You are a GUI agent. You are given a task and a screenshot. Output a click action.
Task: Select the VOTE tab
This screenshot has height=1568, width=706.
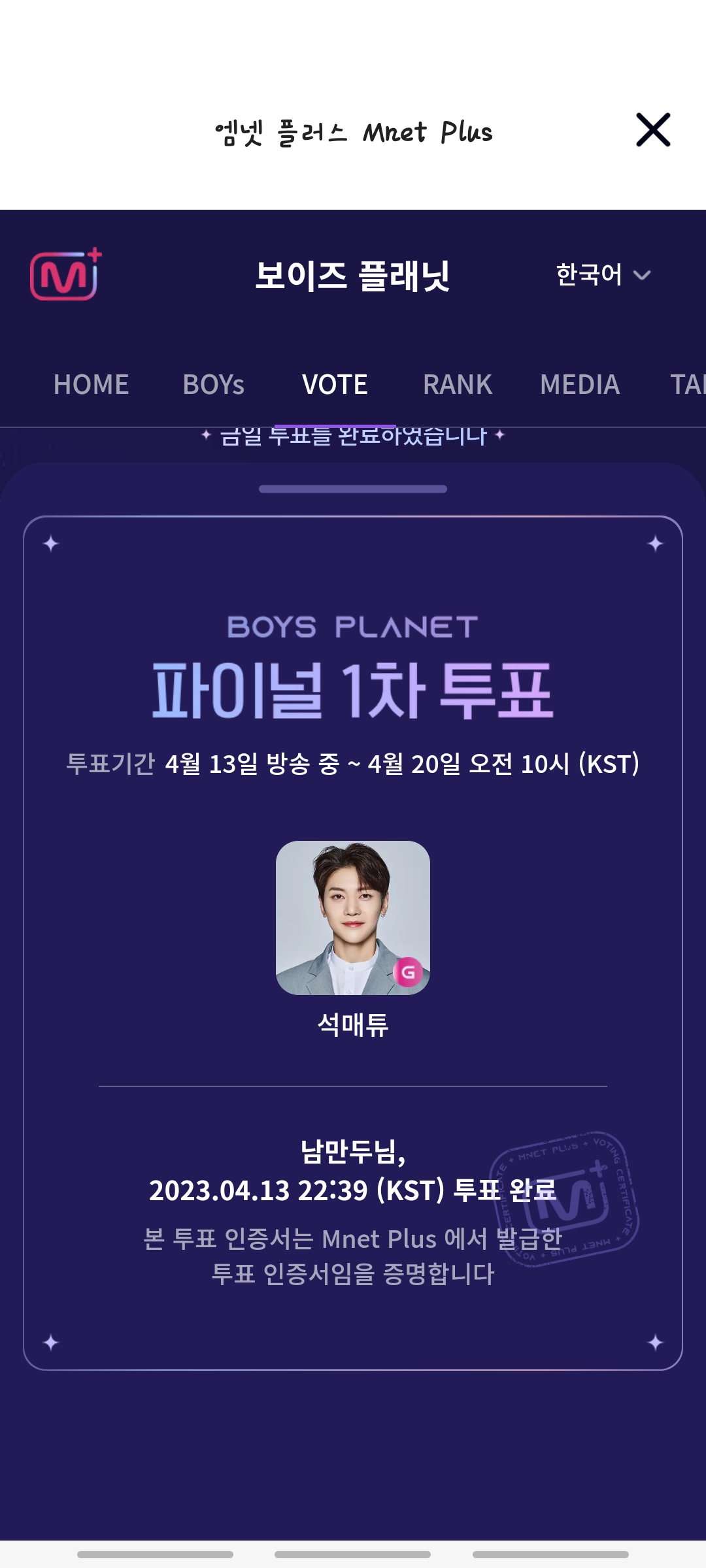point(335,384)
